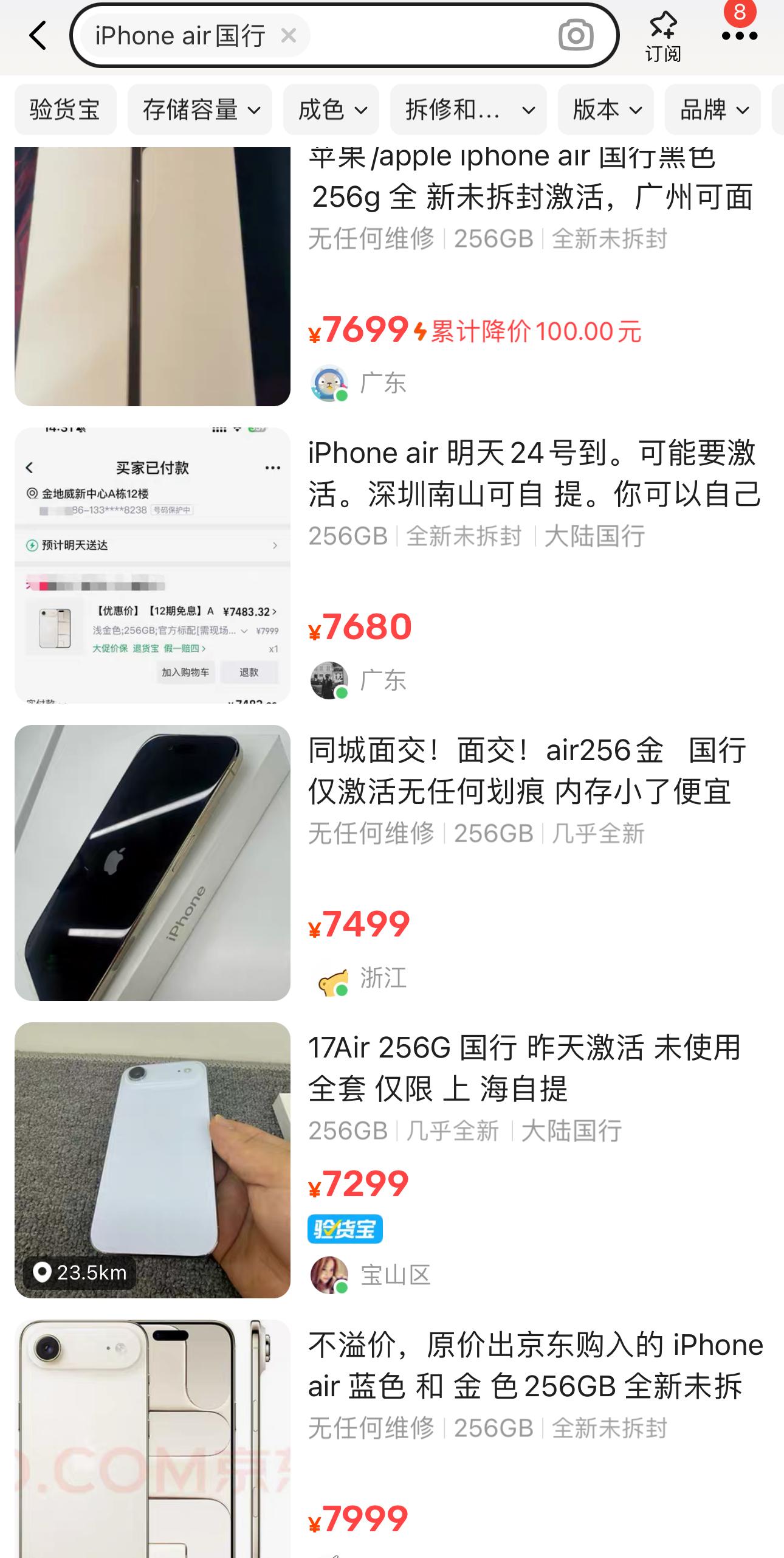Viewport: 784px width, 1558px height.
Task: Expand the 版本 version dropdown
Action: [x=605, y=110]
